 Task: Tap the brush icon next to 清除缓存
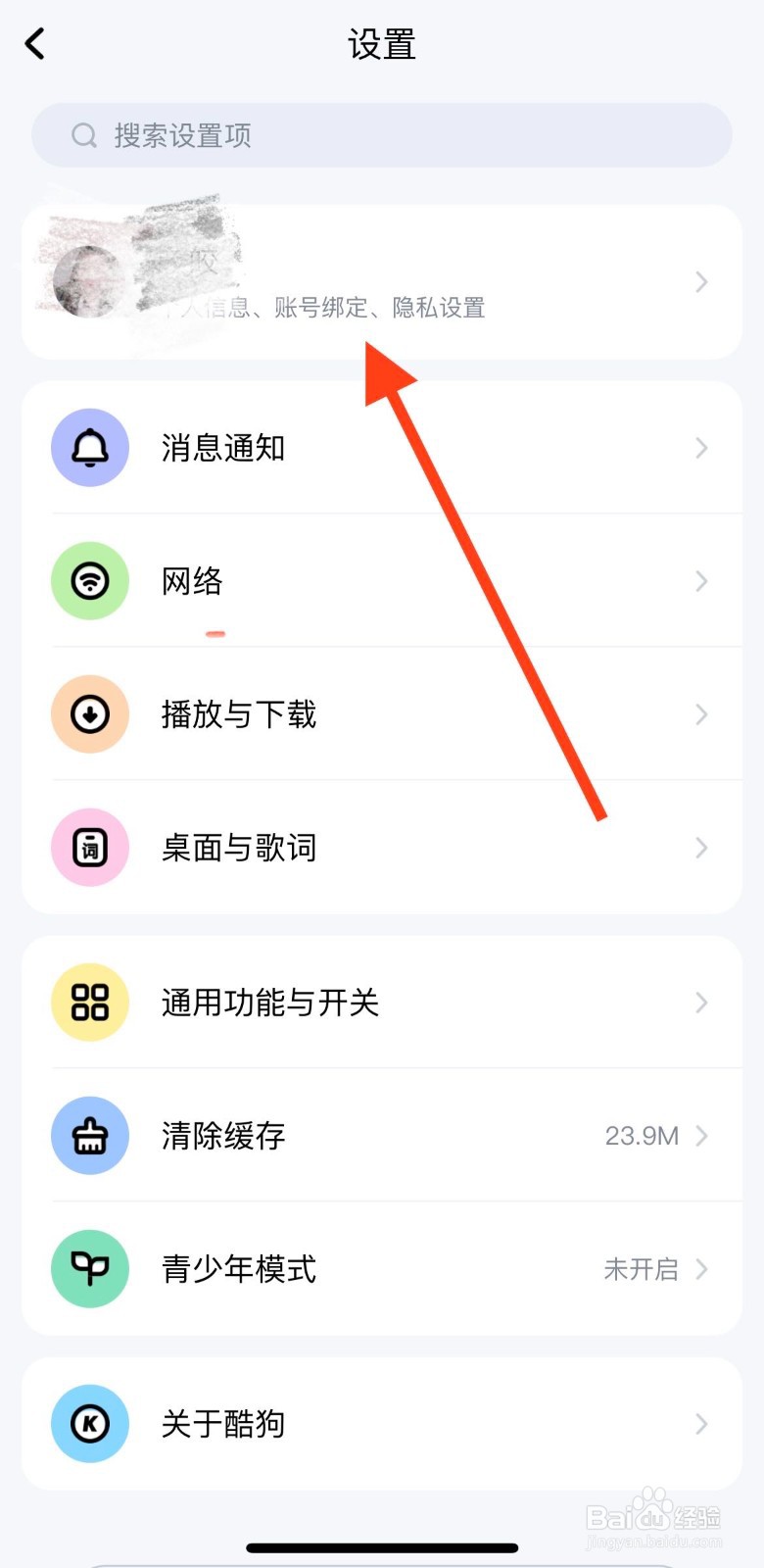pyautogui.click(x=89, y=1136)
